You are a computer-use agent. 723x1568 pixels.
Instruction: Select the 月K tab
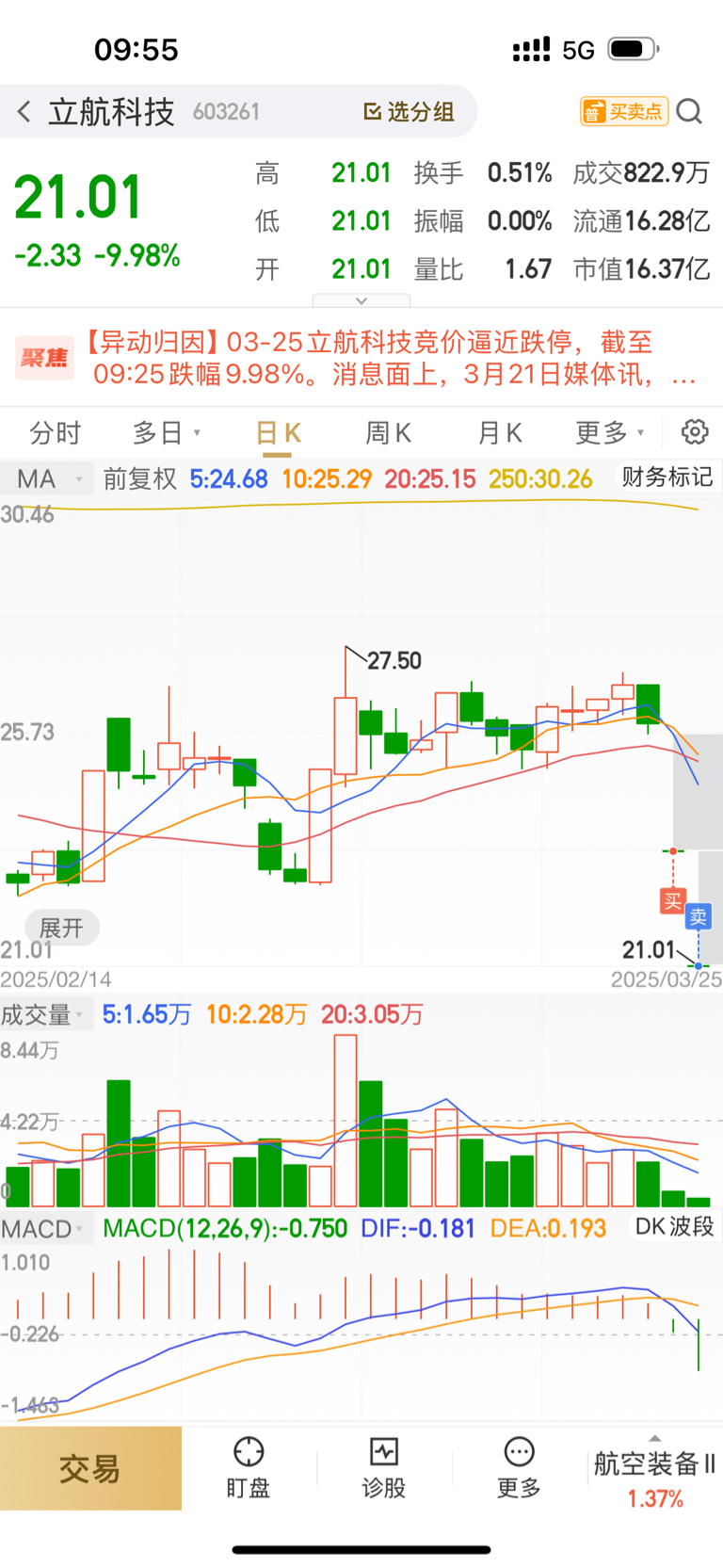pyautogui.click(x=499, y=433)
